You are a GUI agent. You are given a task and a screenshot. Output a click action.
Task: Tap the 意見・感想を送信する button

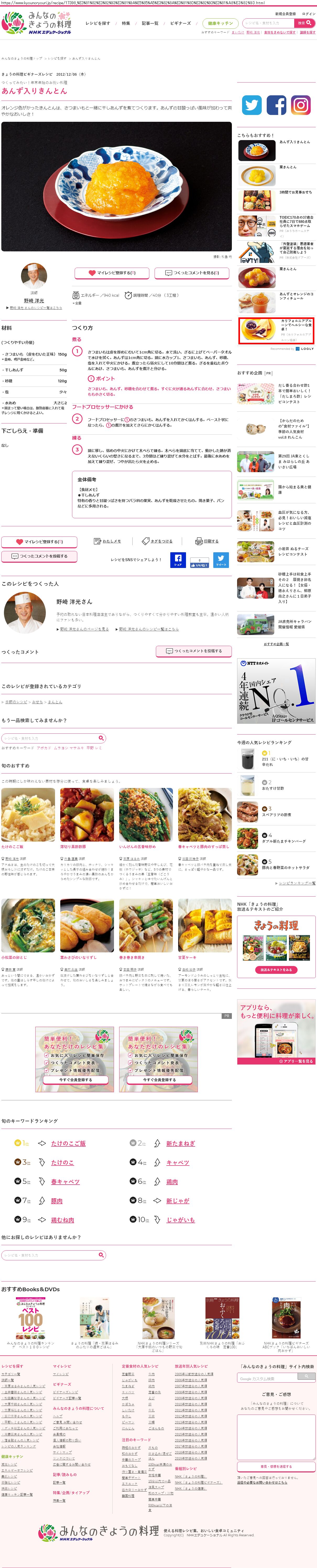[276, 1467]
